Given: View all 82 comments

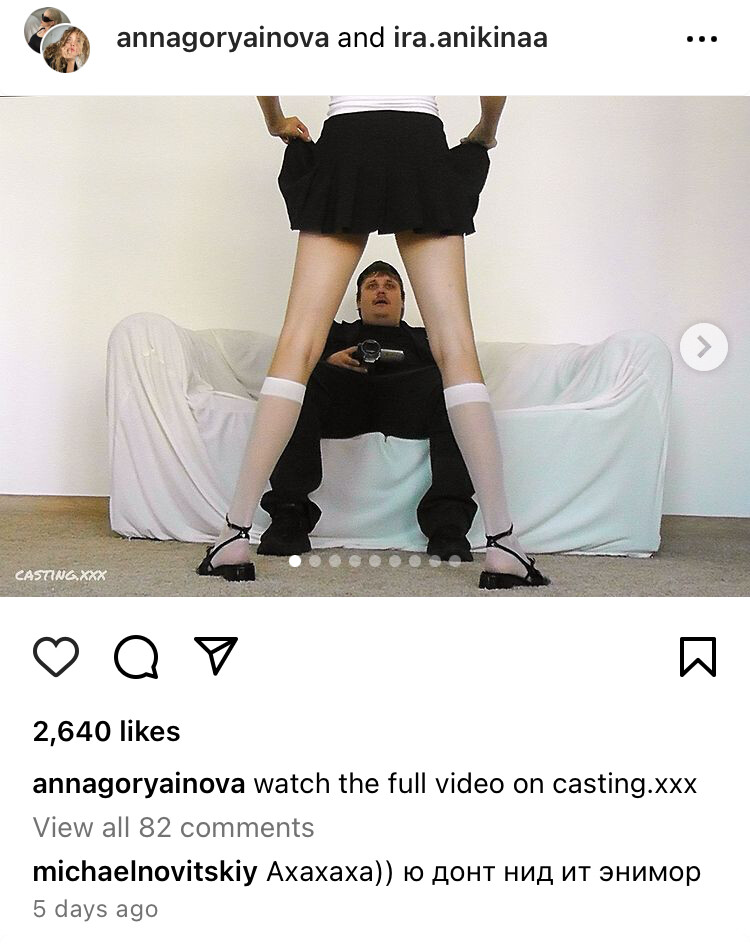Looking at the screenshot, I should (x=173, y=828).
